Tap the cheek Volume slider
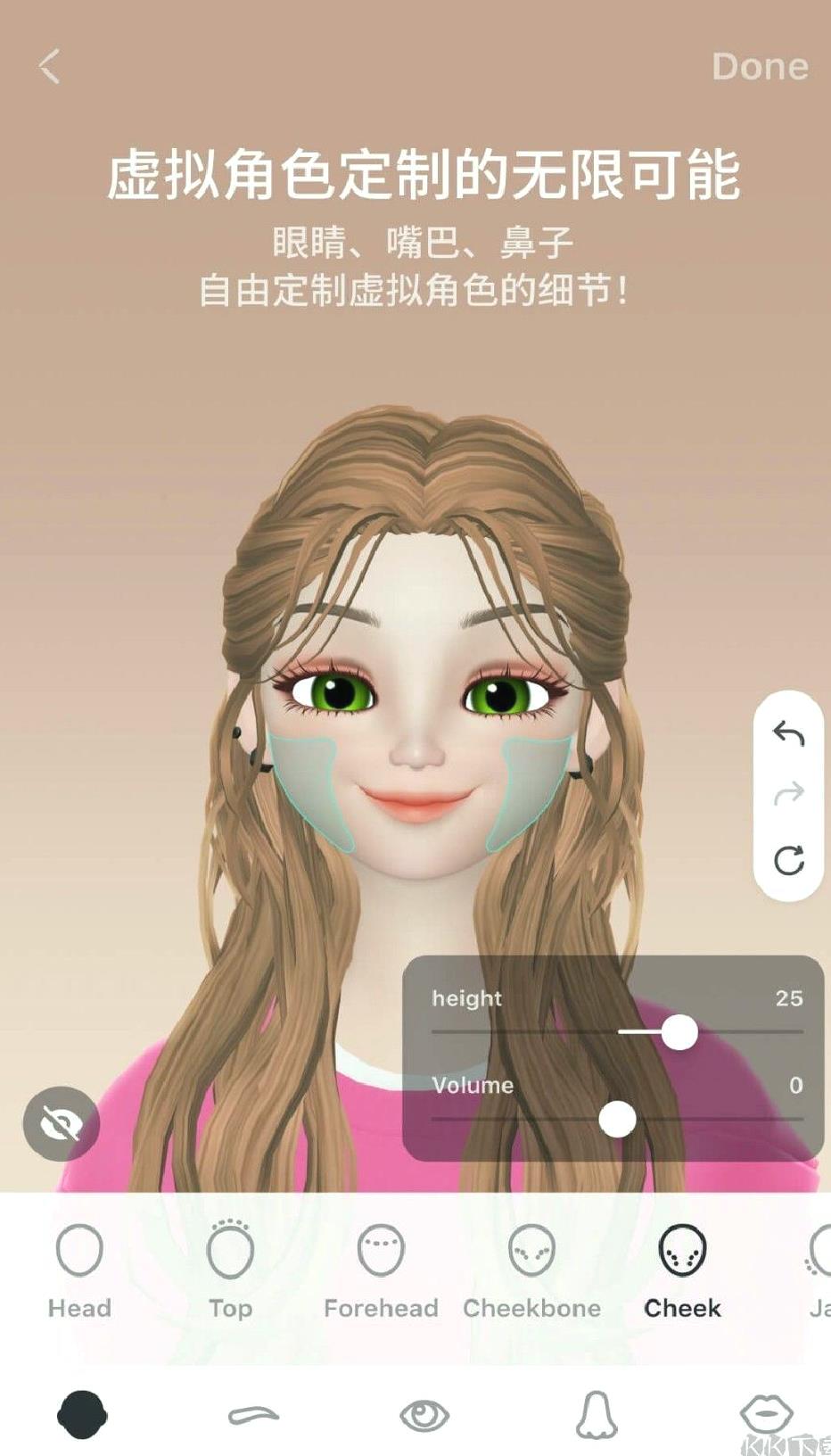This screenshot has width=831, height=1456. [617, 1119]
